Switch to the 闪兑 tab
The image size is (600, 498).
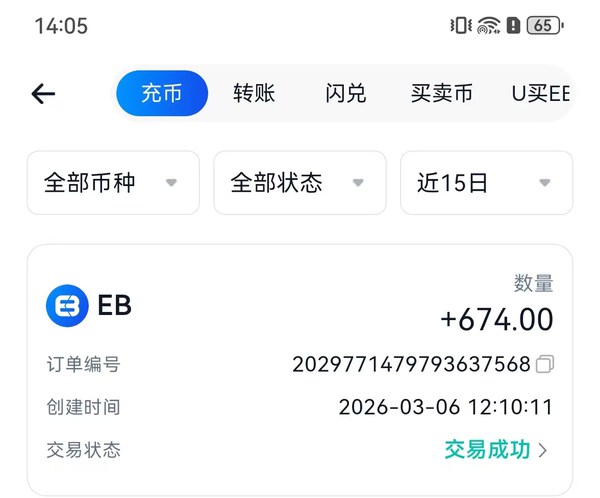click(x=346, y=94)
